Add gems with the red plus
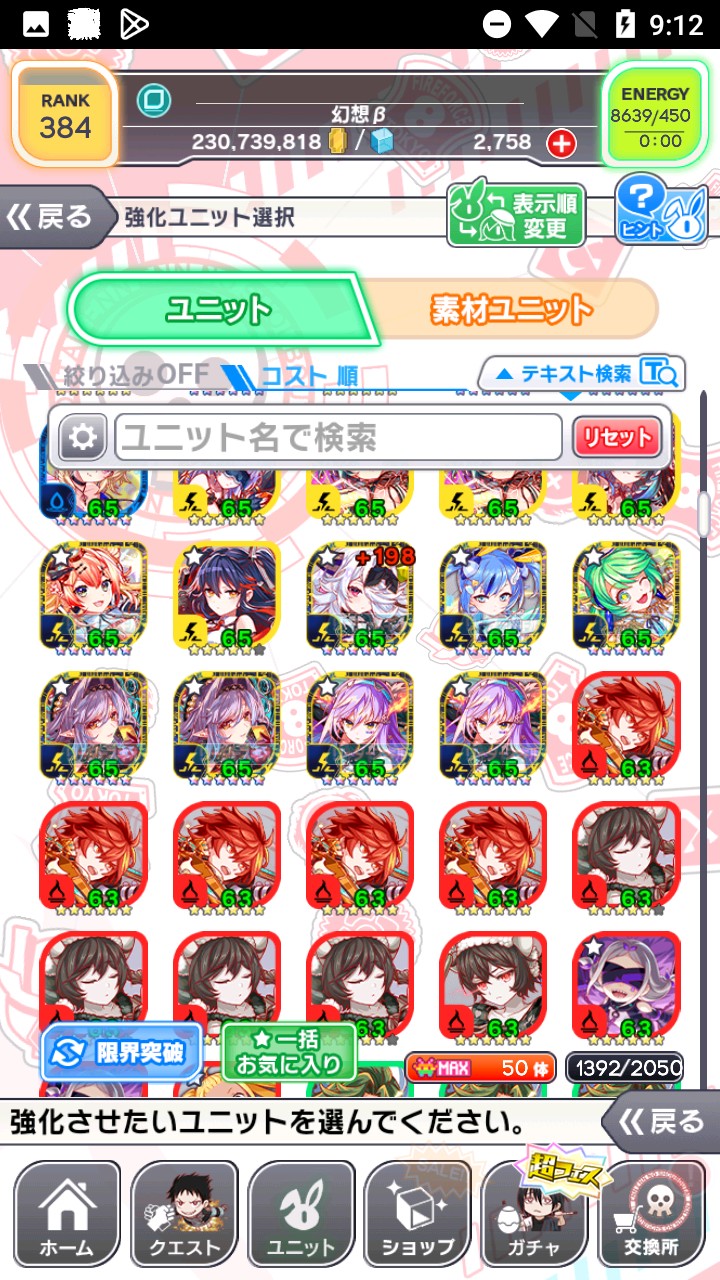The height and width of the screenshot is (1280, 720). click(x=562, y=144)
